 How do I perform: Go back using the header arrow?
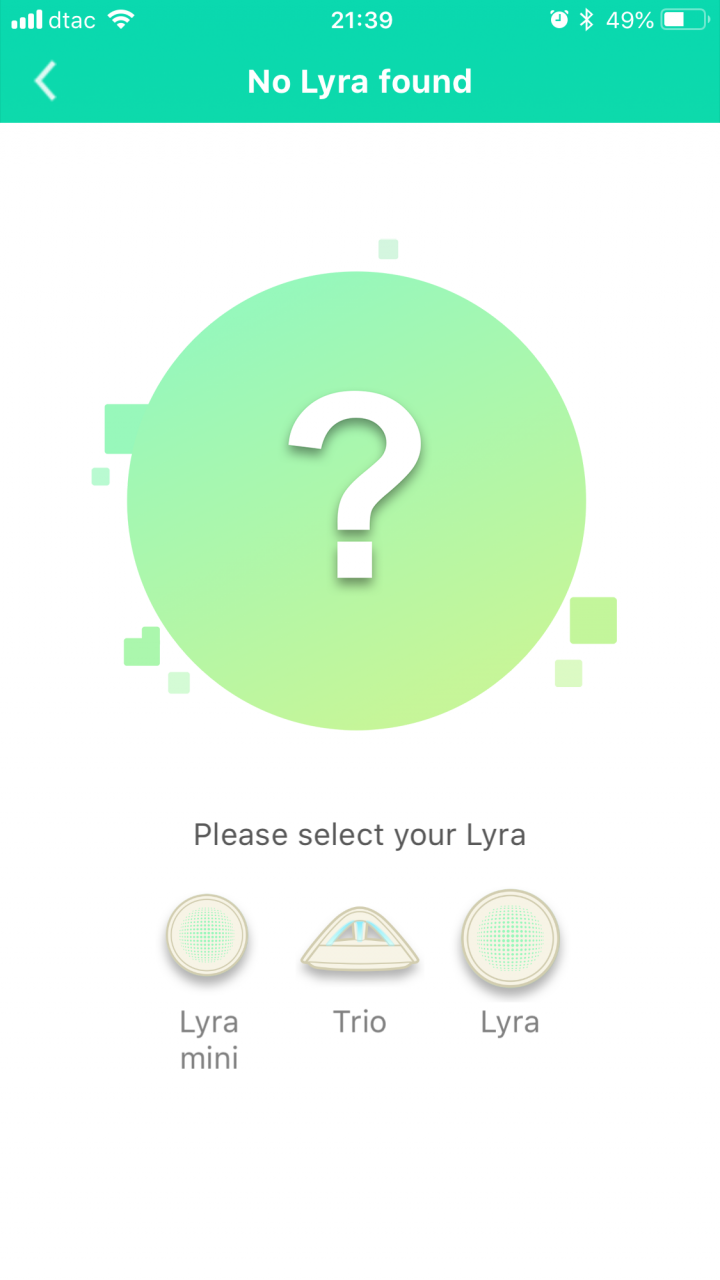click(x=46, y=81)
